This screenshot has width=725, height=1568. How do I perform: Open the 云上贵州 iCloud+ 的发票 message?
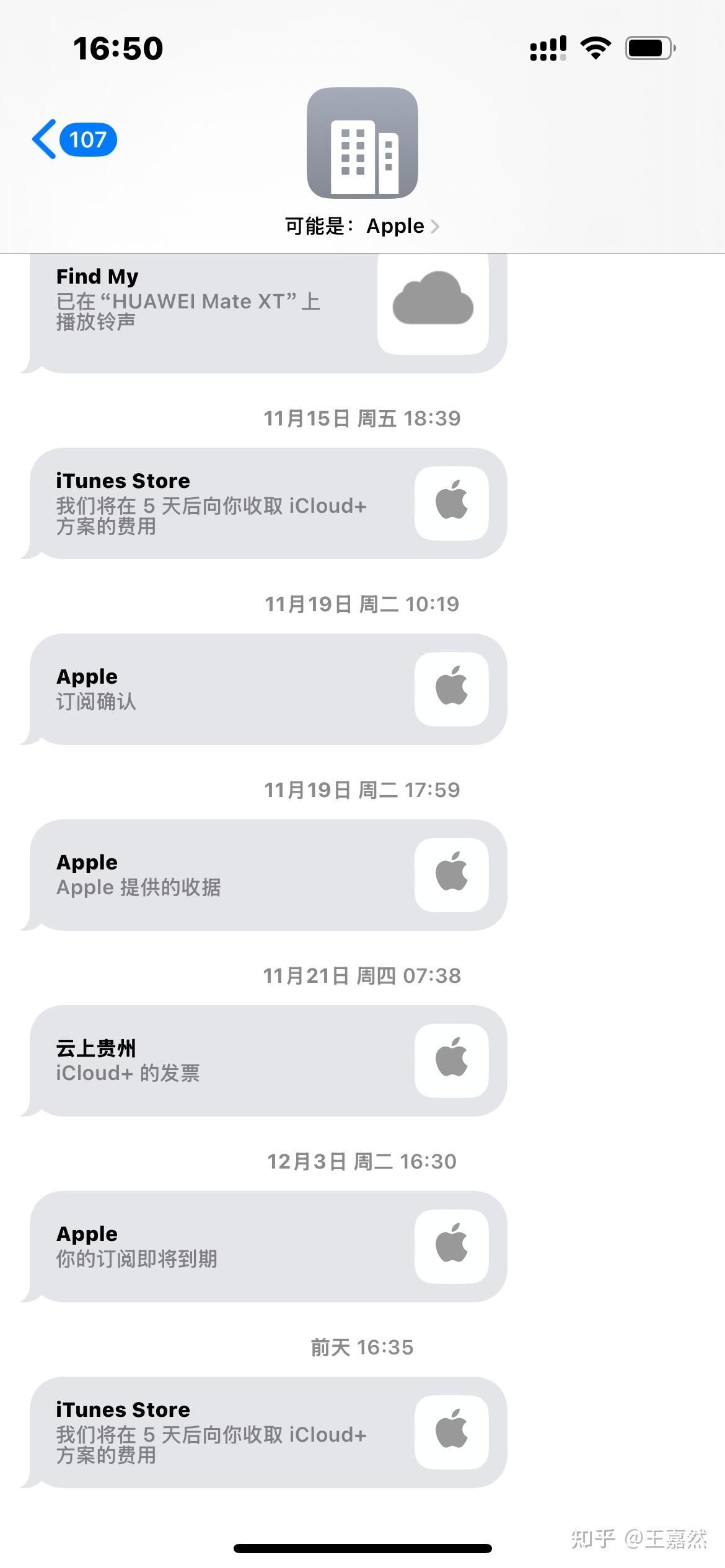[x=268, y=1061]
